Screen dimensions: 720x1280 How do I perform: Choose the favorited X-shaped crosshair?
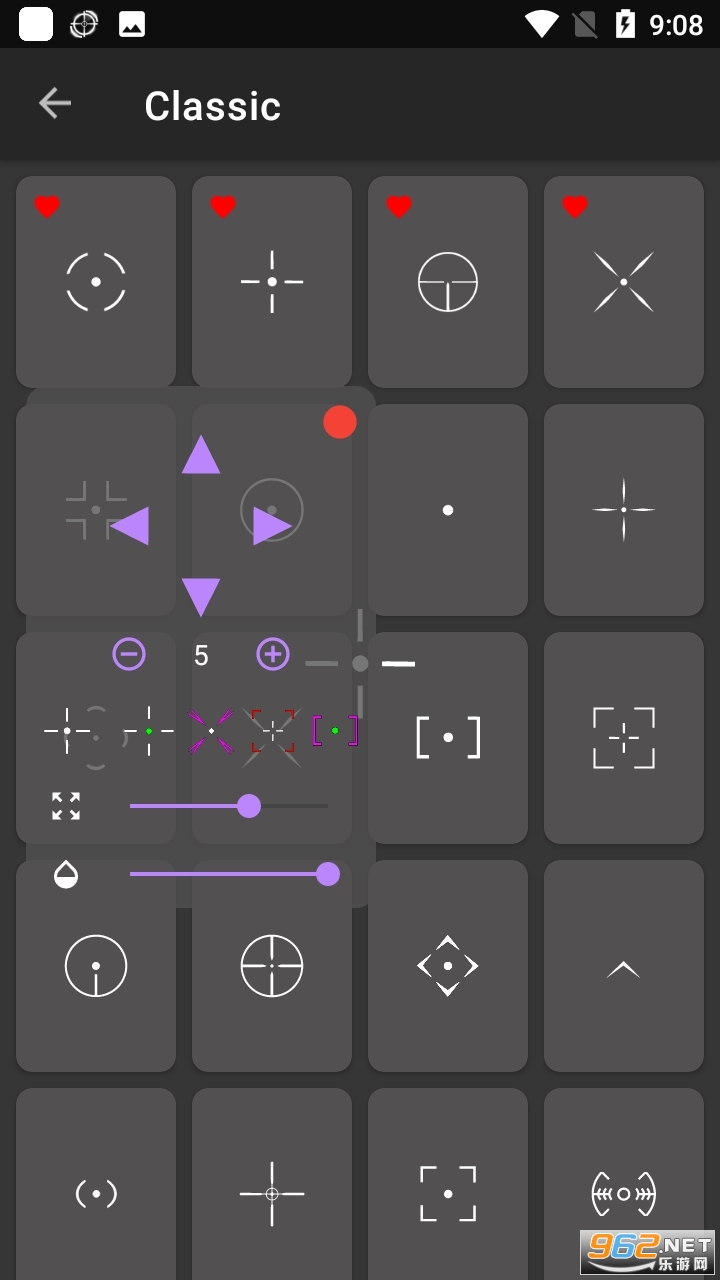click(624, 282)
